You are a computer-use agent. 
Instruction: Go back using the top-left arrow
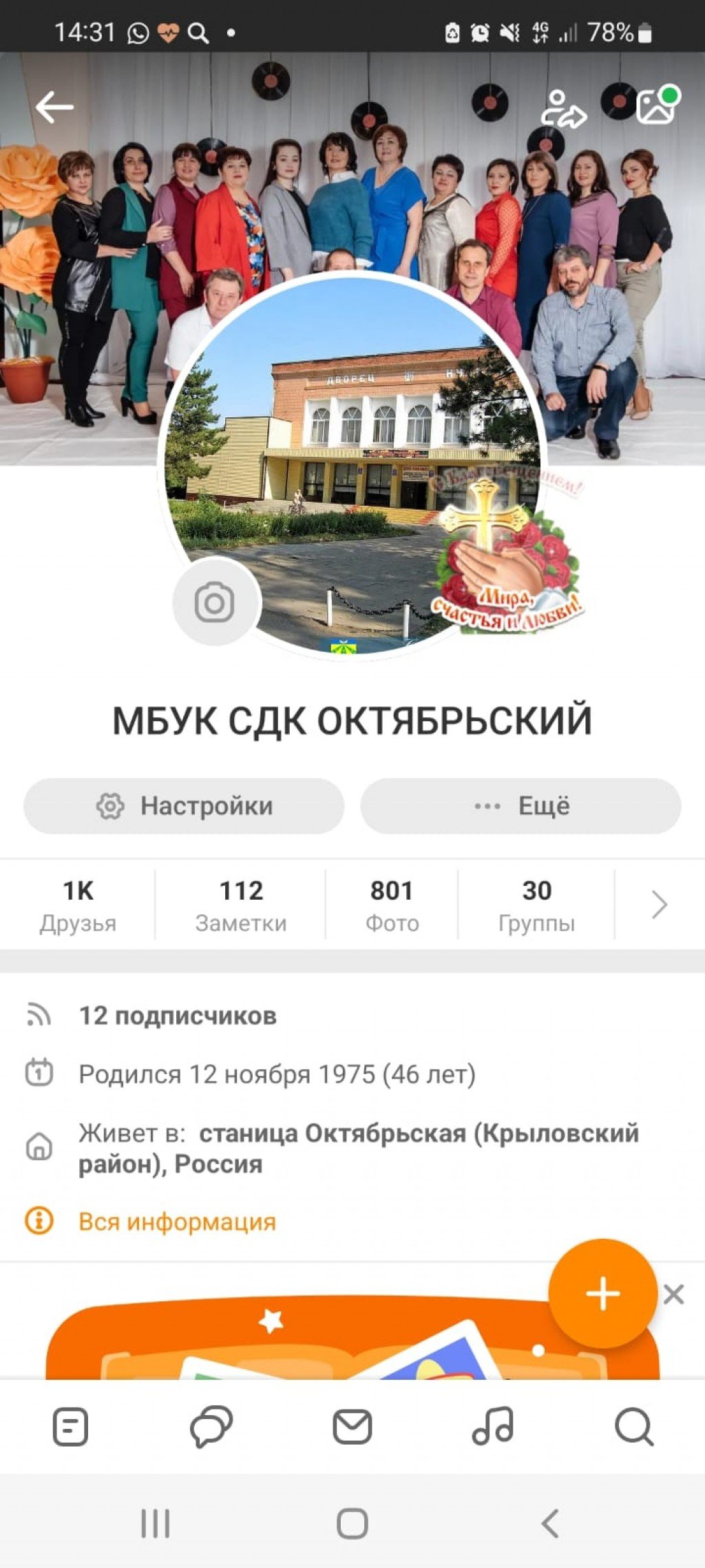tap(54, 107)
